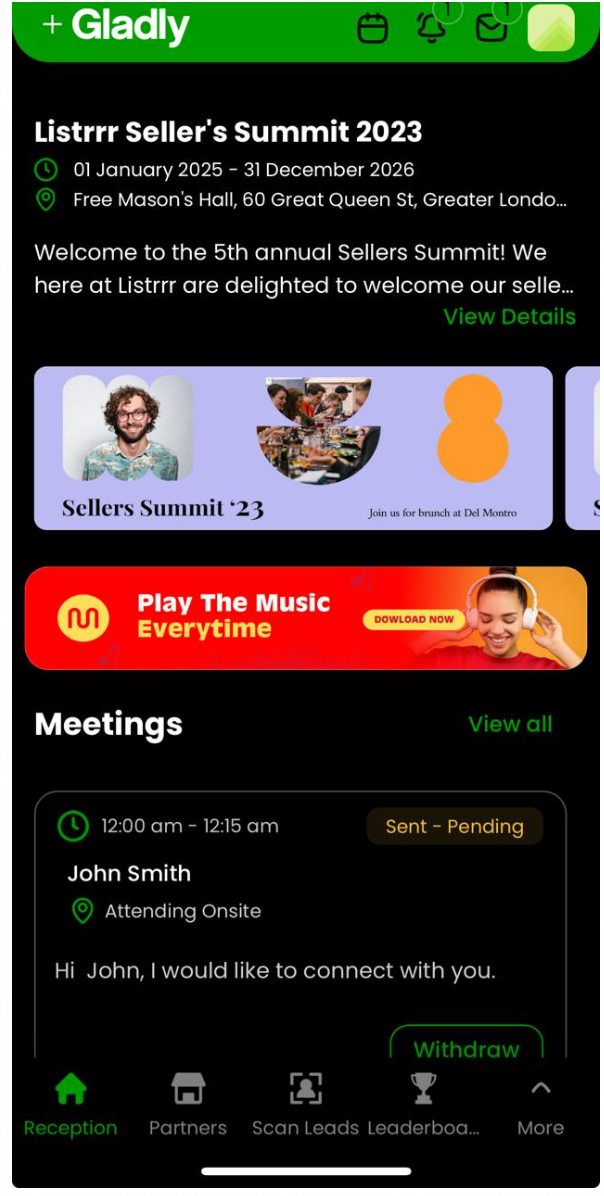This screenshot has width=604, height=1196.
Task: Open the Sellers Summit '23 banner
Action: point(293,448)
